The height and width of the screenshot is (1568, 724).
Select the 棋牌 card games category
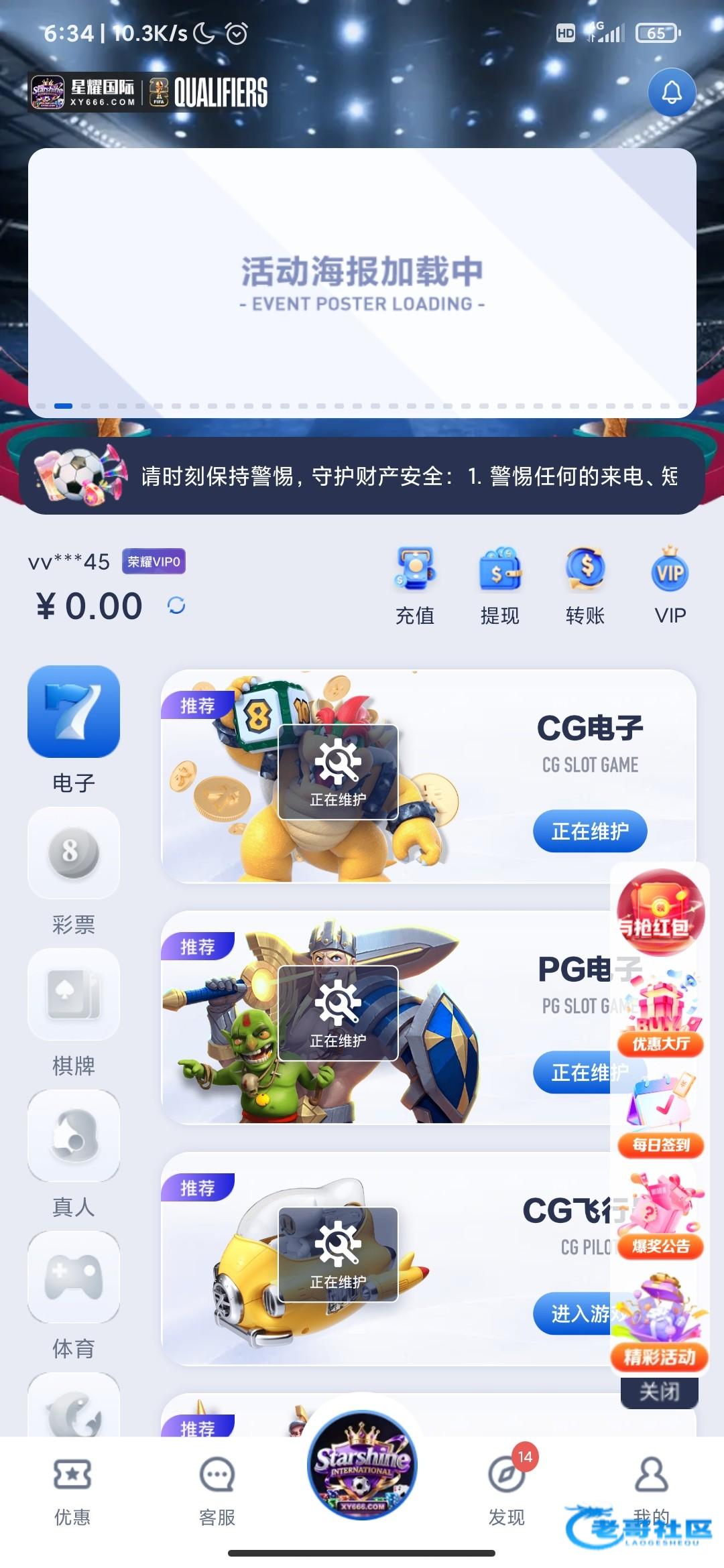pyautogui.click(x=74, y=1012)
